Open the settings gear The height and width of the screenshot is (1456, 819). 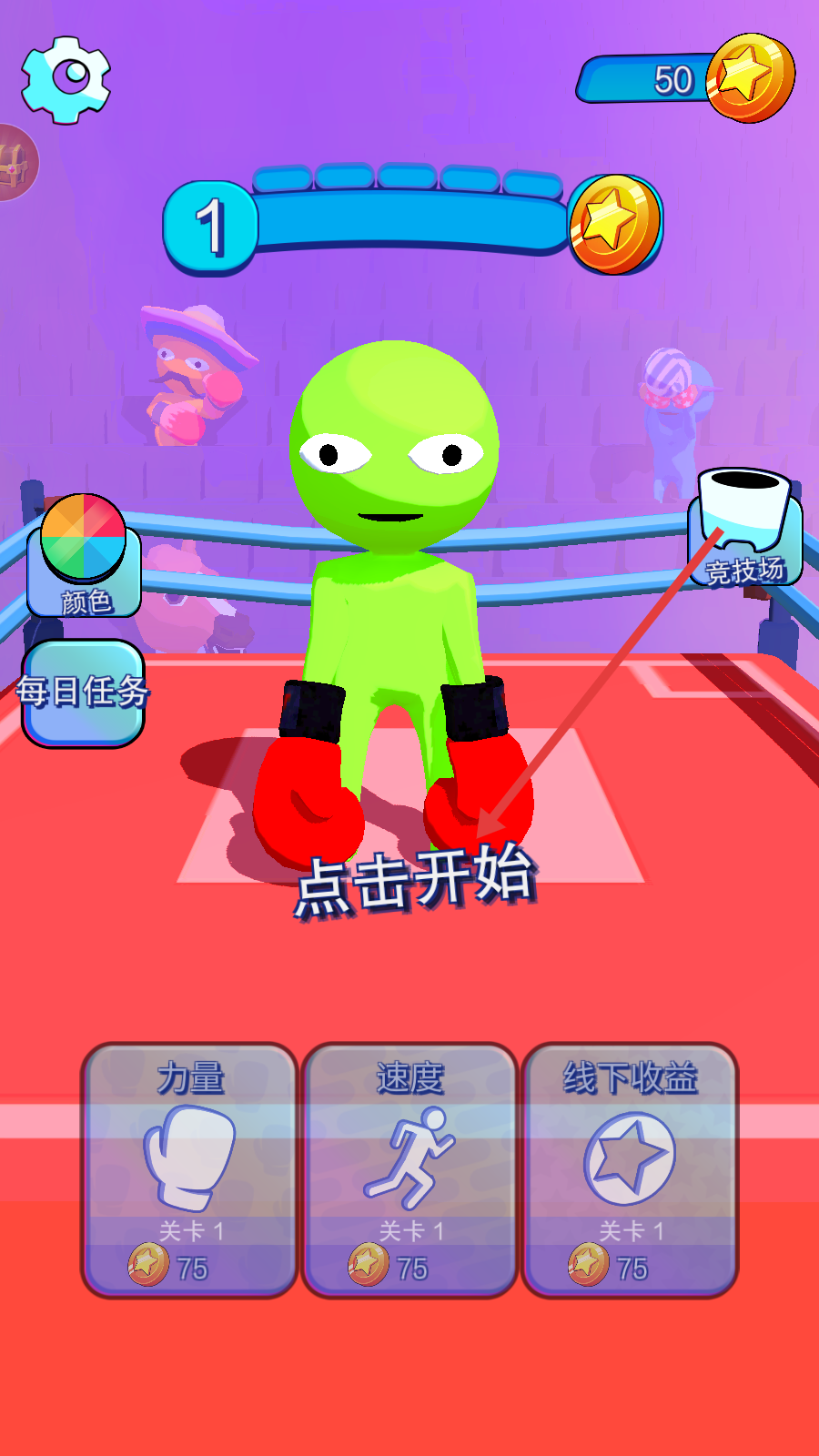tap(66, 79)
